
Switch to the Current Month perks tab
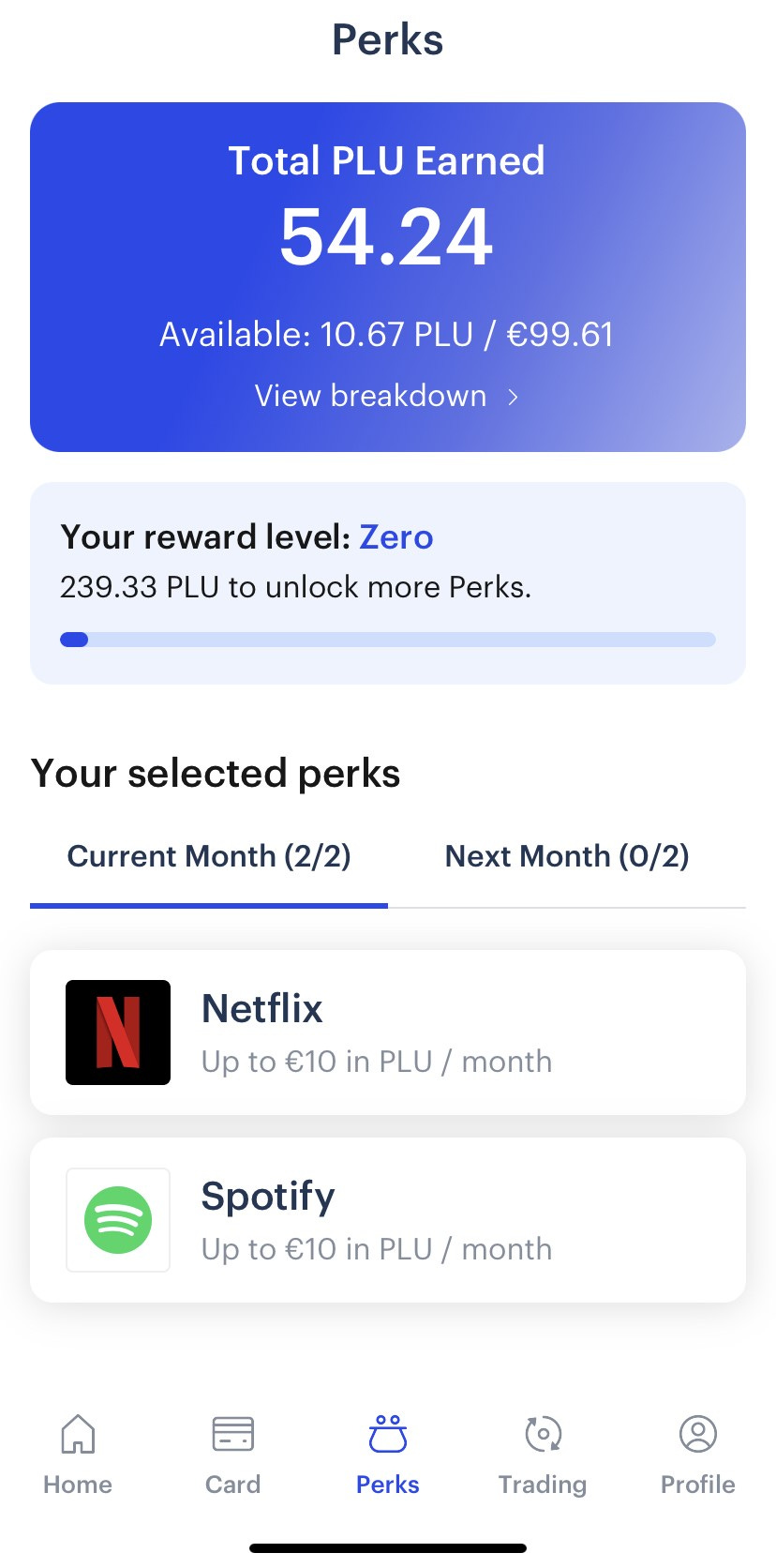(x=209, y=856)
